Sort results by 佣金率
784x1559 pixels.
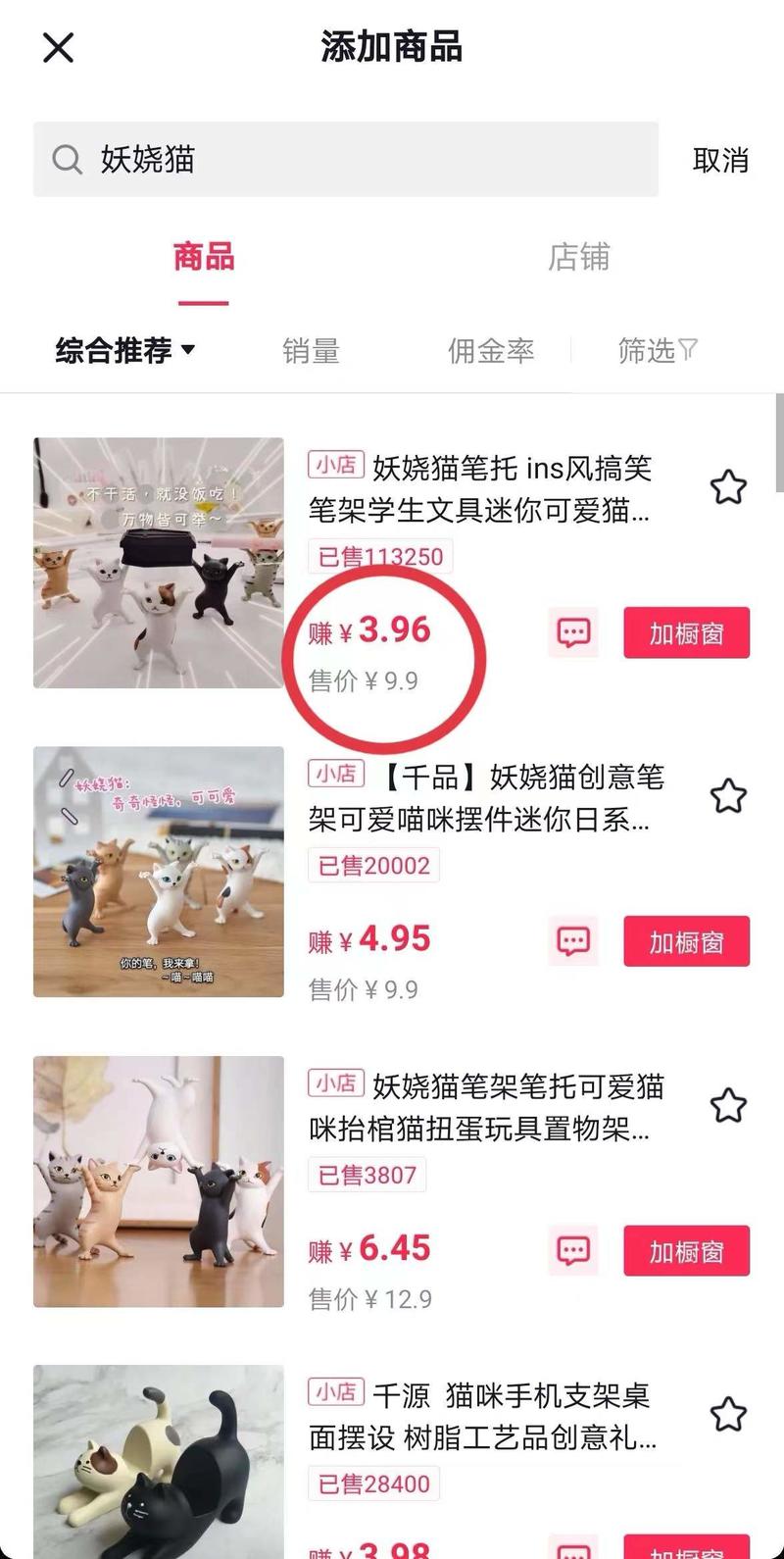[491, 351]
